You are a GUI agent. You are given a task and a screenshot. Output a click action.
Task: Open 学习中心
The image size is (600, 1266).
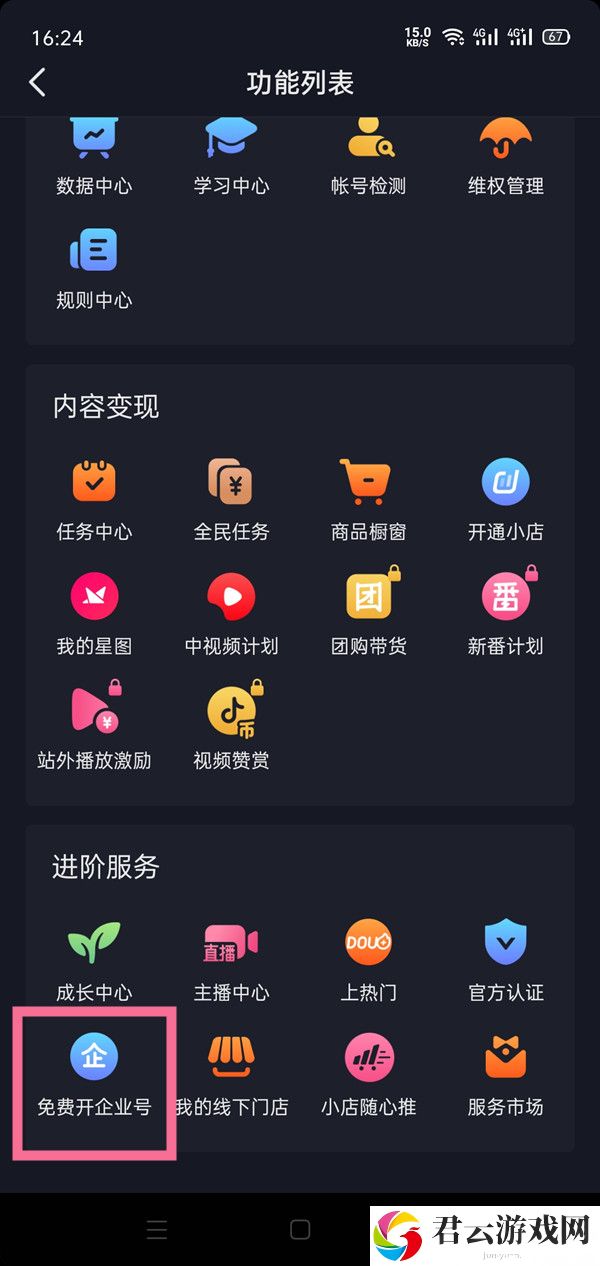[231, 158]
